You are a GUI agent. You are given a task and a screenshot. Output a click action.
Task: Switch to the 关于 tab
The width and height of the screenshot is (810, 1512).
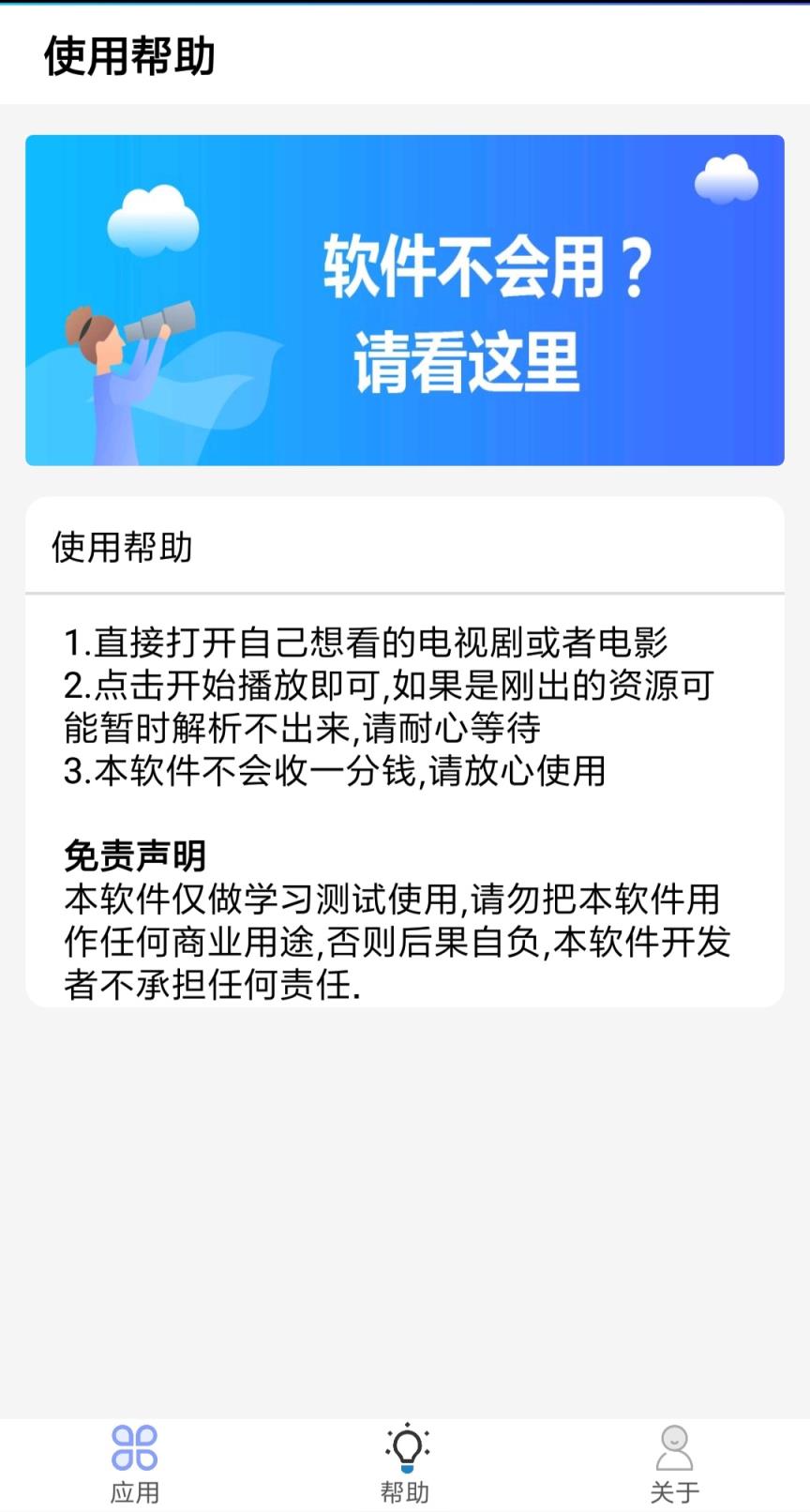pos(674,1468)
